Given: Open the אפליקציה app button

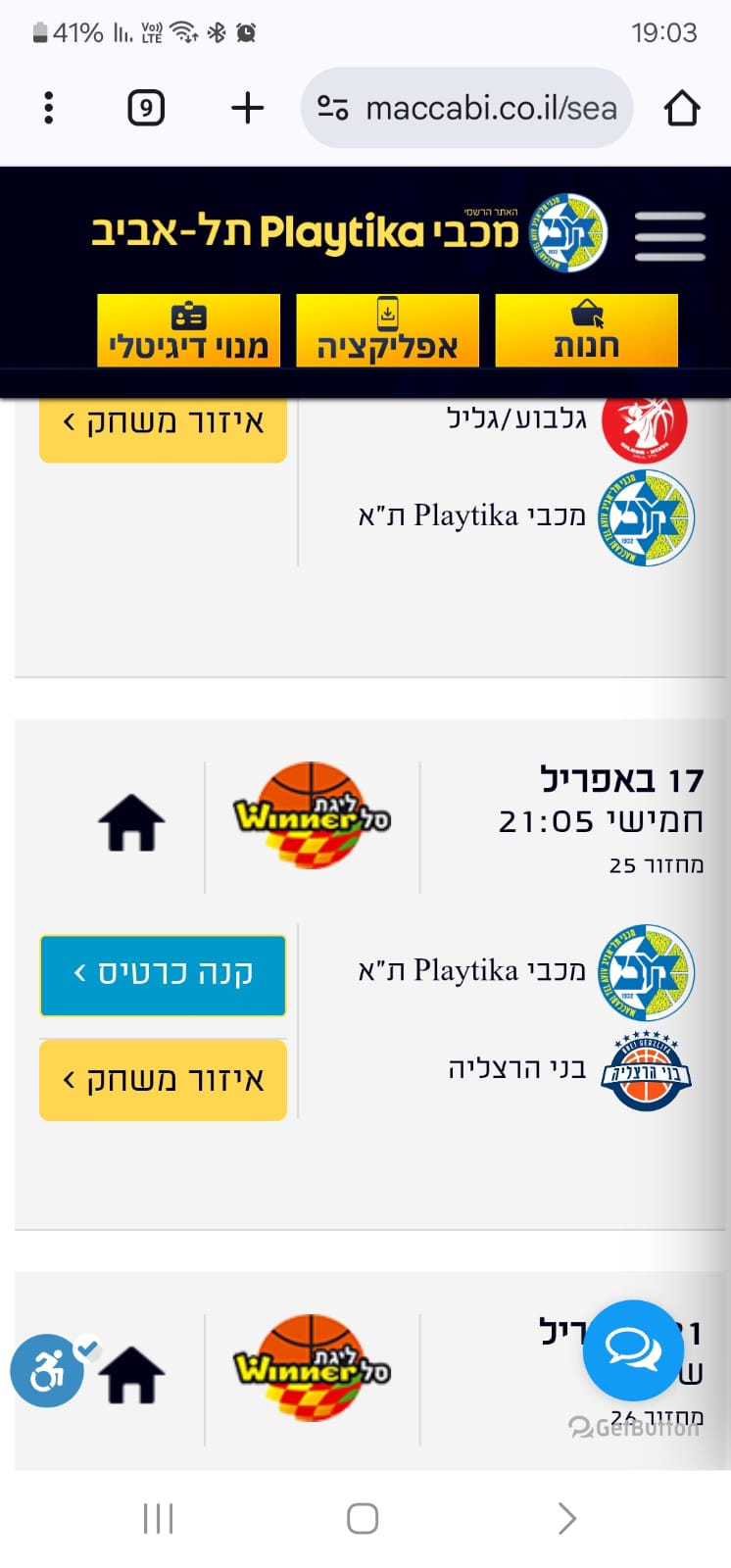Looking at the screenshot, I should click(387, 330).
